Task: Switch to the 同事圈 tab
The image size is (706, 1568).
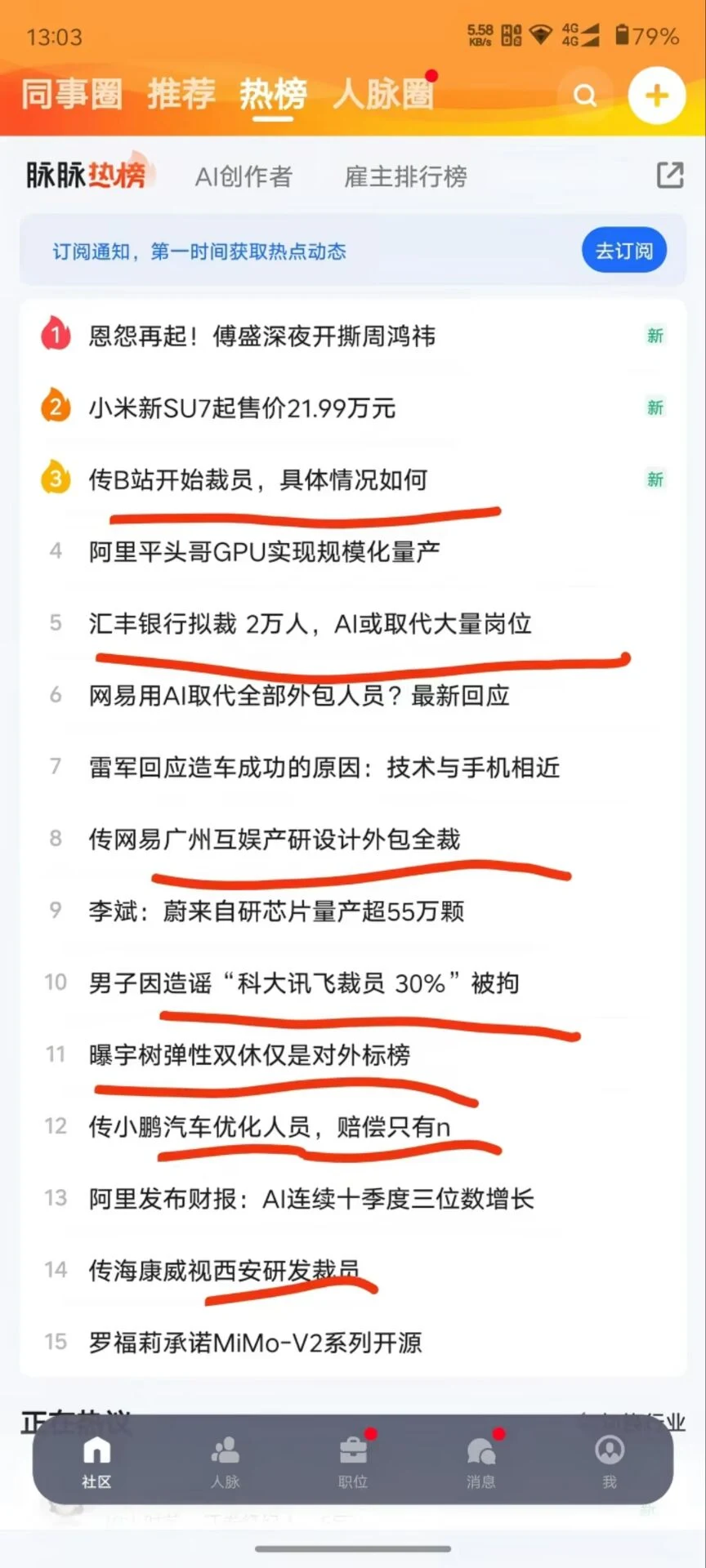Action: (x=72, y=94)
